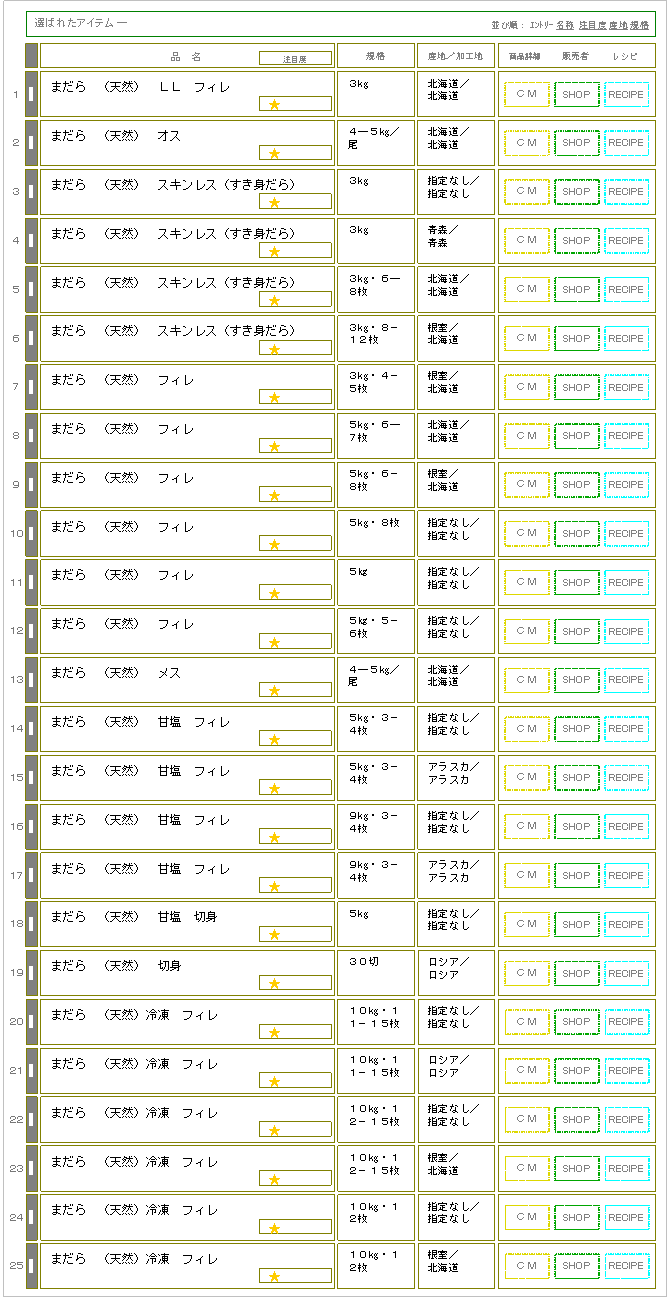Open CM for item 7 フィレ 根室
The image size is (668, 1298).
click(526, 387)
